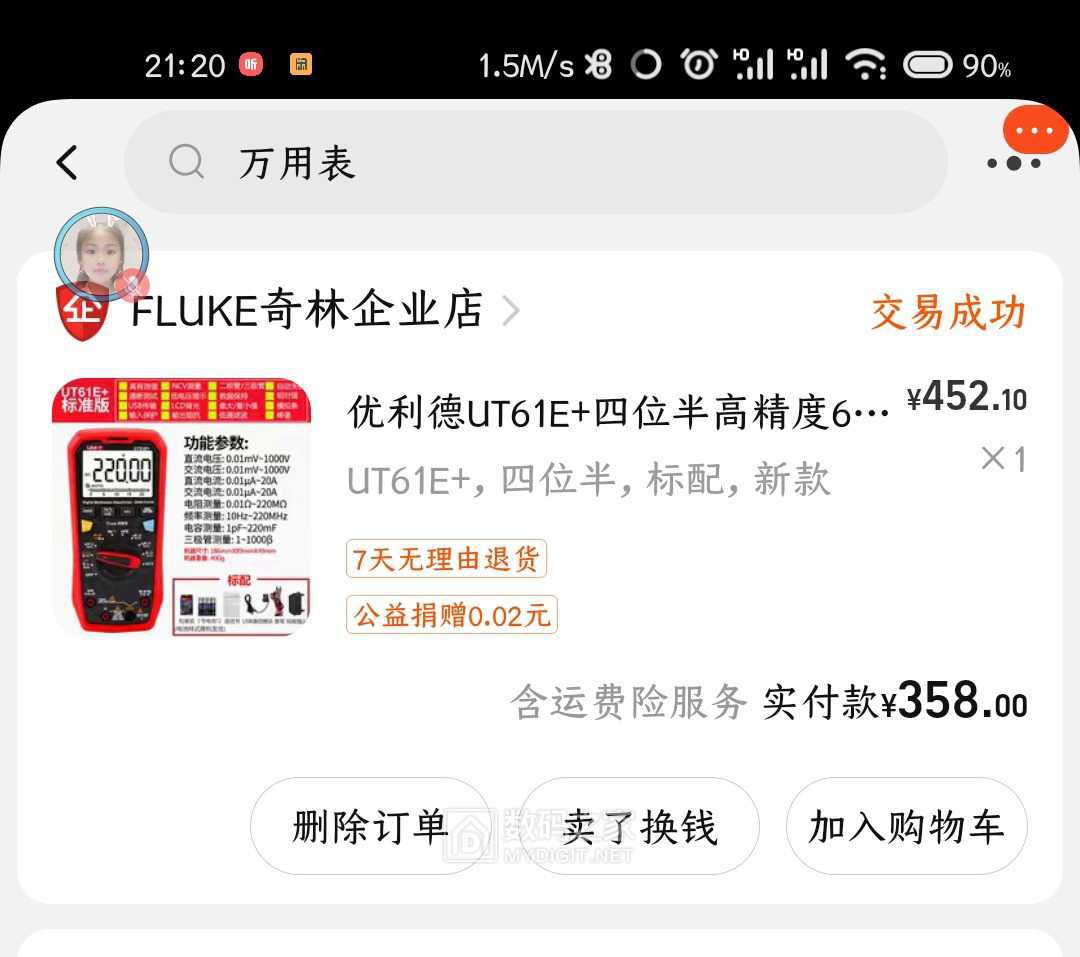Add item via 加入购物车
This screenshot has width=1080, height=957.
(x=906, y=827)
